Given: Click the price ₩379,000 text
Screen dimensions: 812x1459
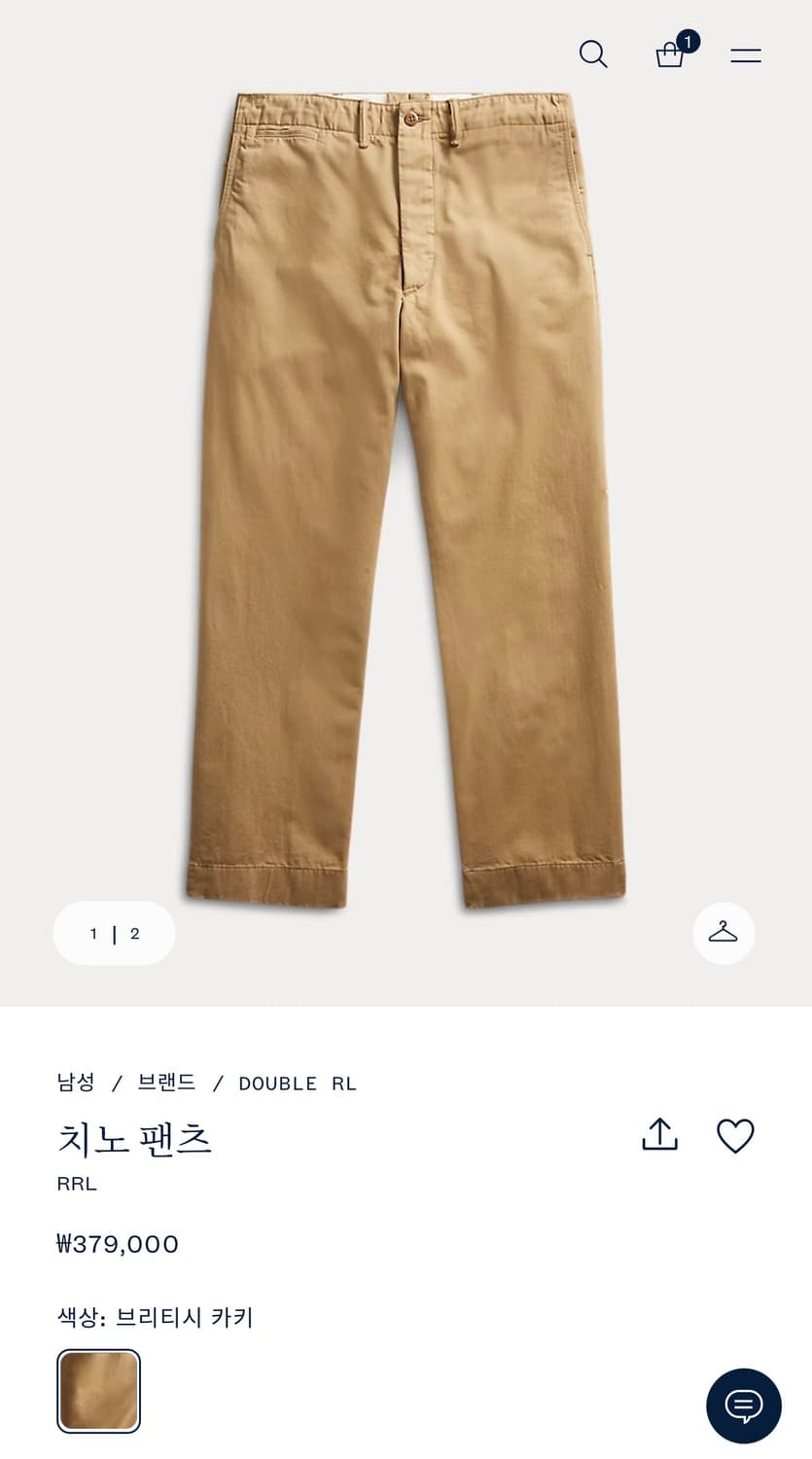Looking at the screenshot, I should (x=117, y=1243).
